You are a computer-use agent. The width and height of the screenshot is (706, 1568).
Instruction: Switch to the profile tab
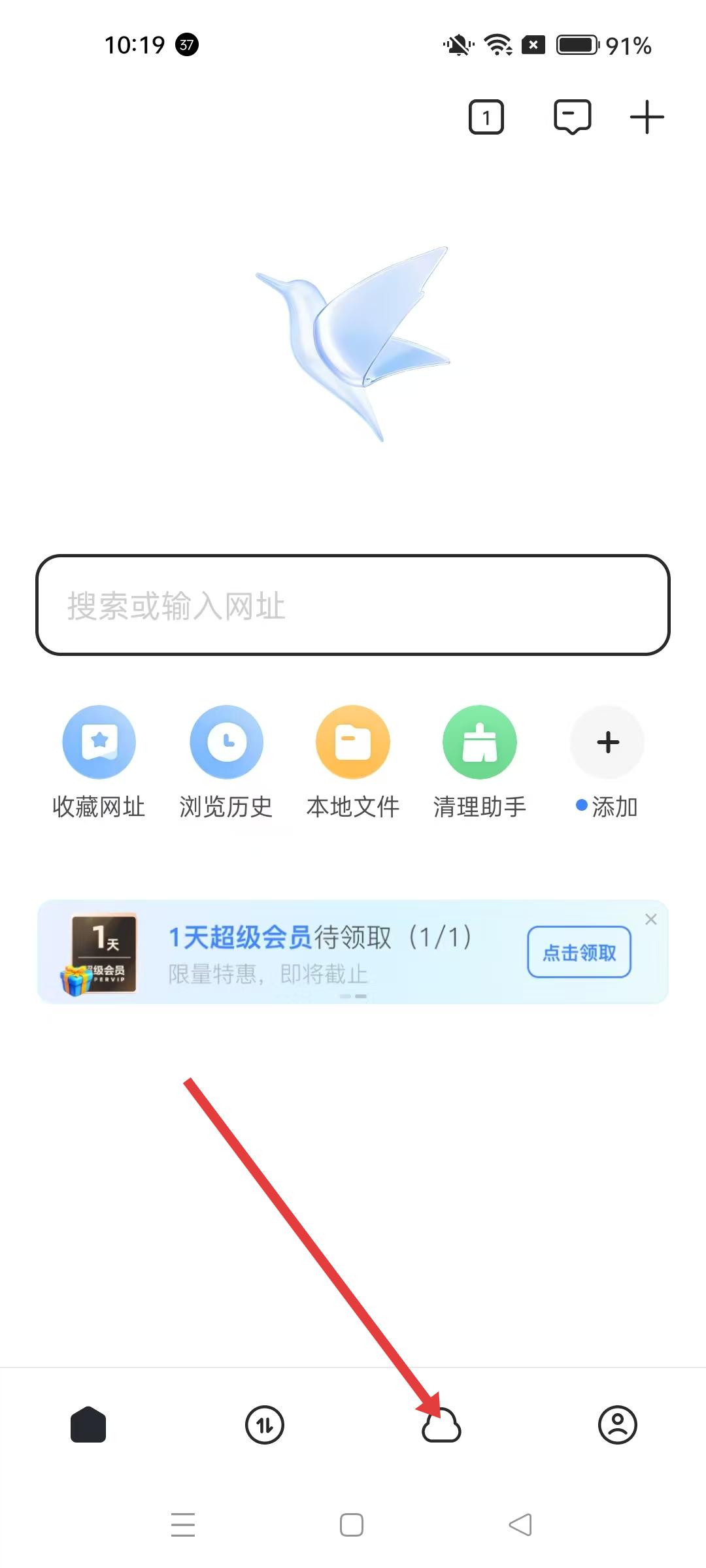coord(618,1424)
